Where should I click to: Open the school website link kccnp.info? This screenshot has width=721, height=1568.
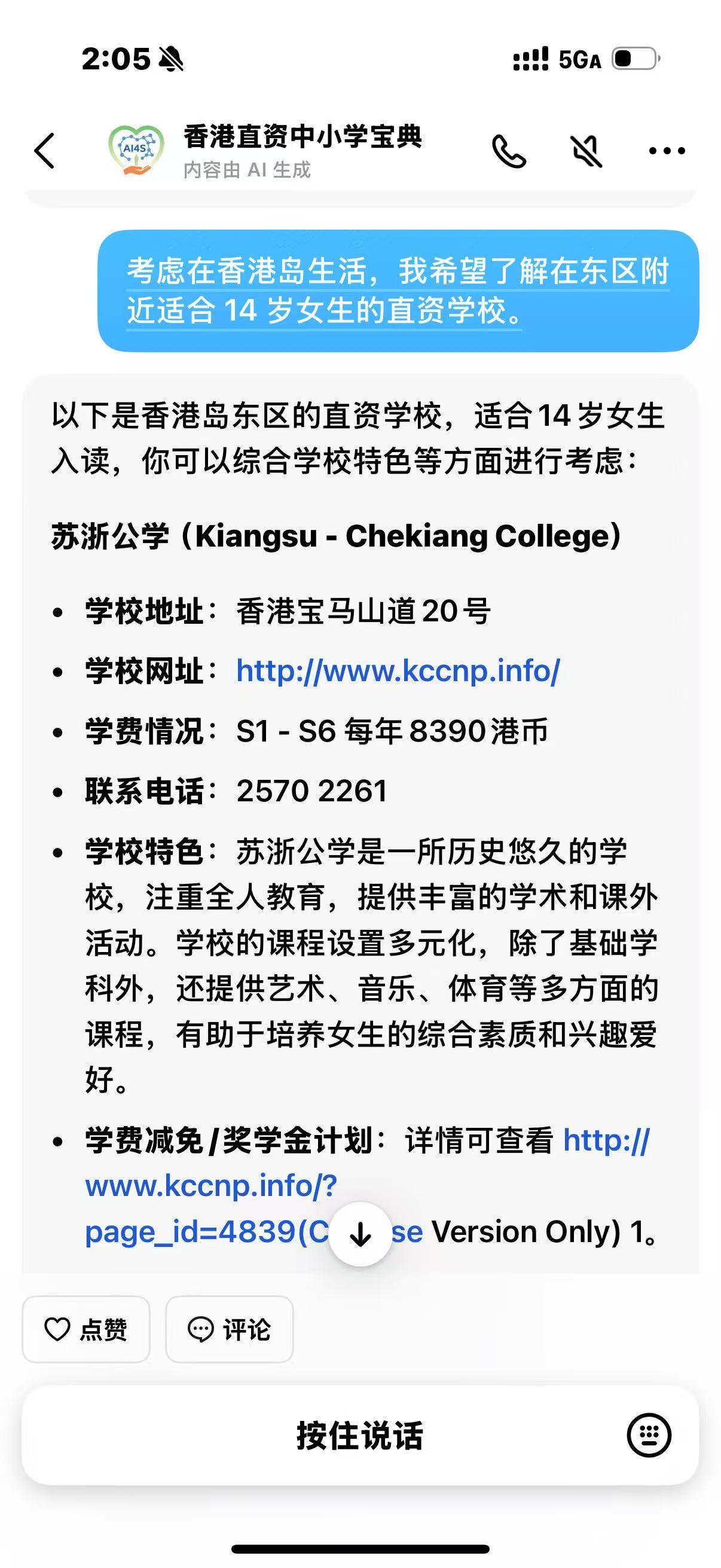pyautogui.click(x=398, y=671)
